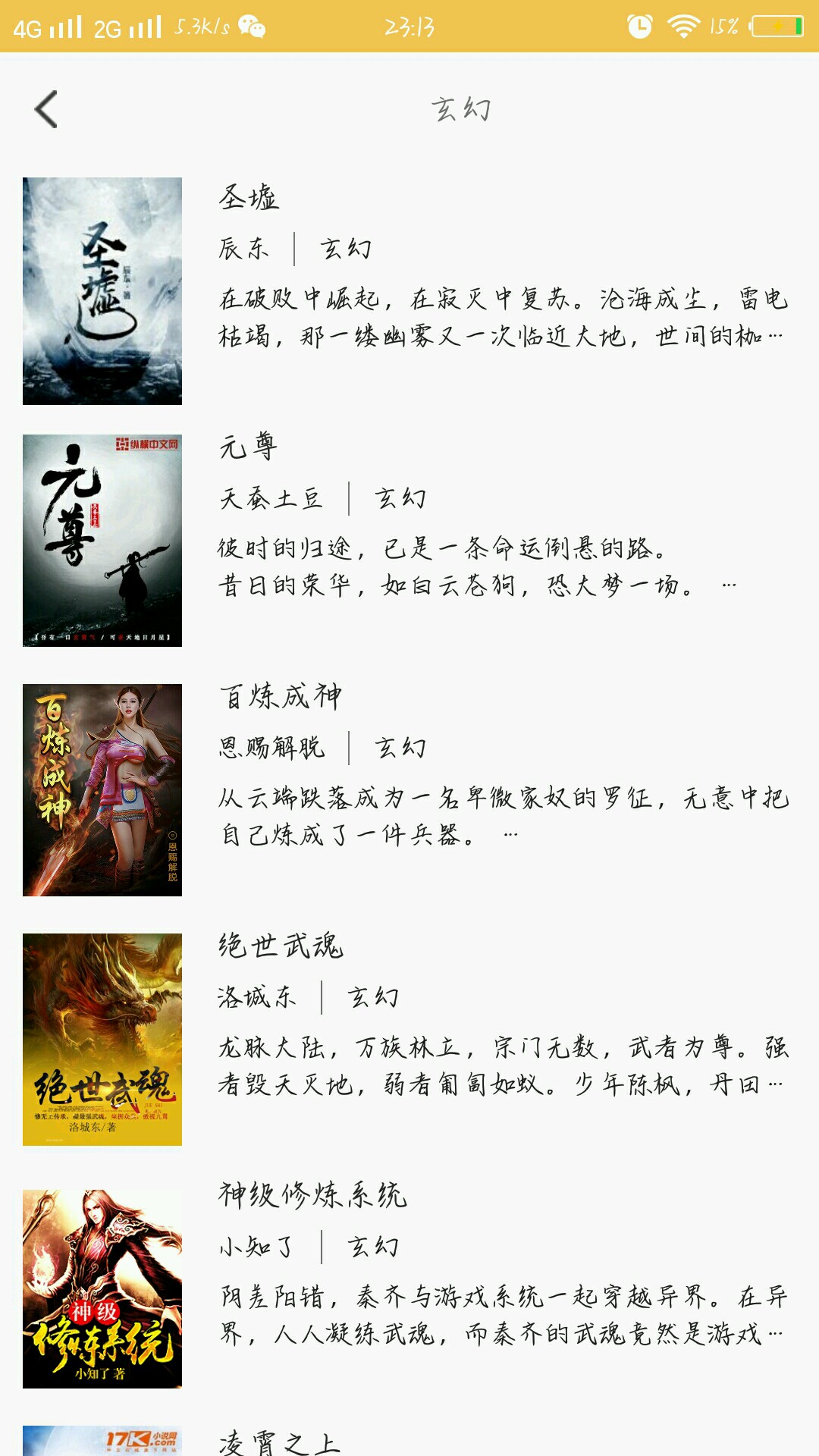Go back from the 玄幻 category page
This screenshot has height=1456, width=819.
tap(46, 109)
